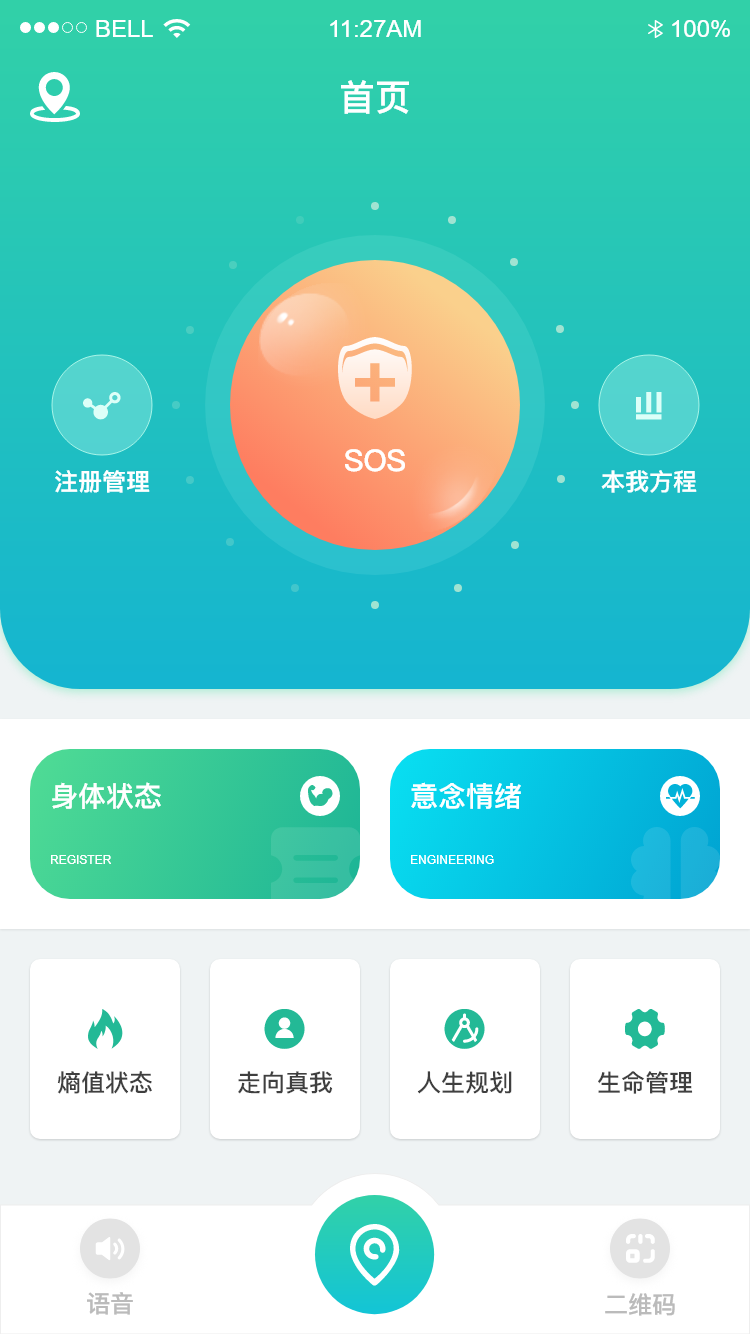Select the 走向真我 tile
The height and width of the screenshot is (1334, 750).
click(x=285, y=1049)
